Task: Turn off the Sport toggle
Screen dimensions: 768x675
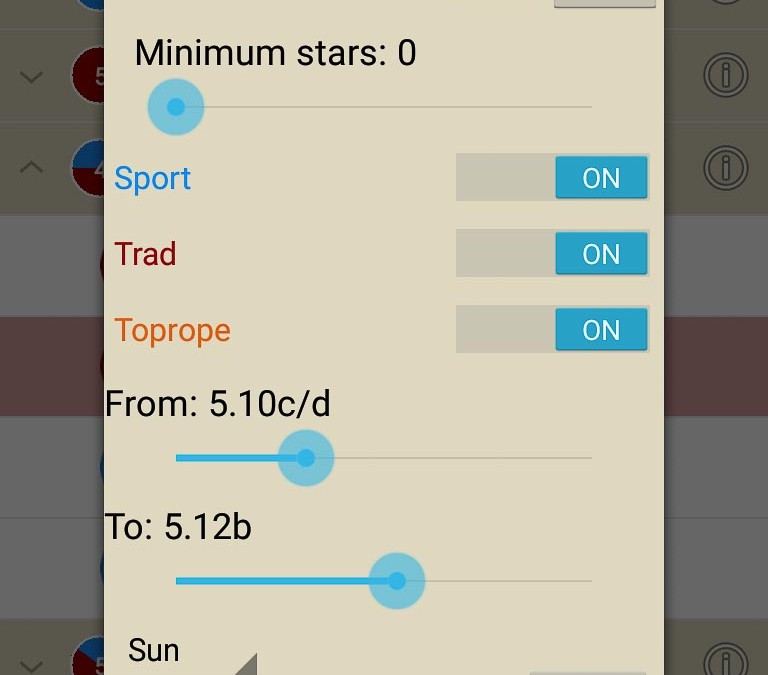Action: click(x=552, y=178)
